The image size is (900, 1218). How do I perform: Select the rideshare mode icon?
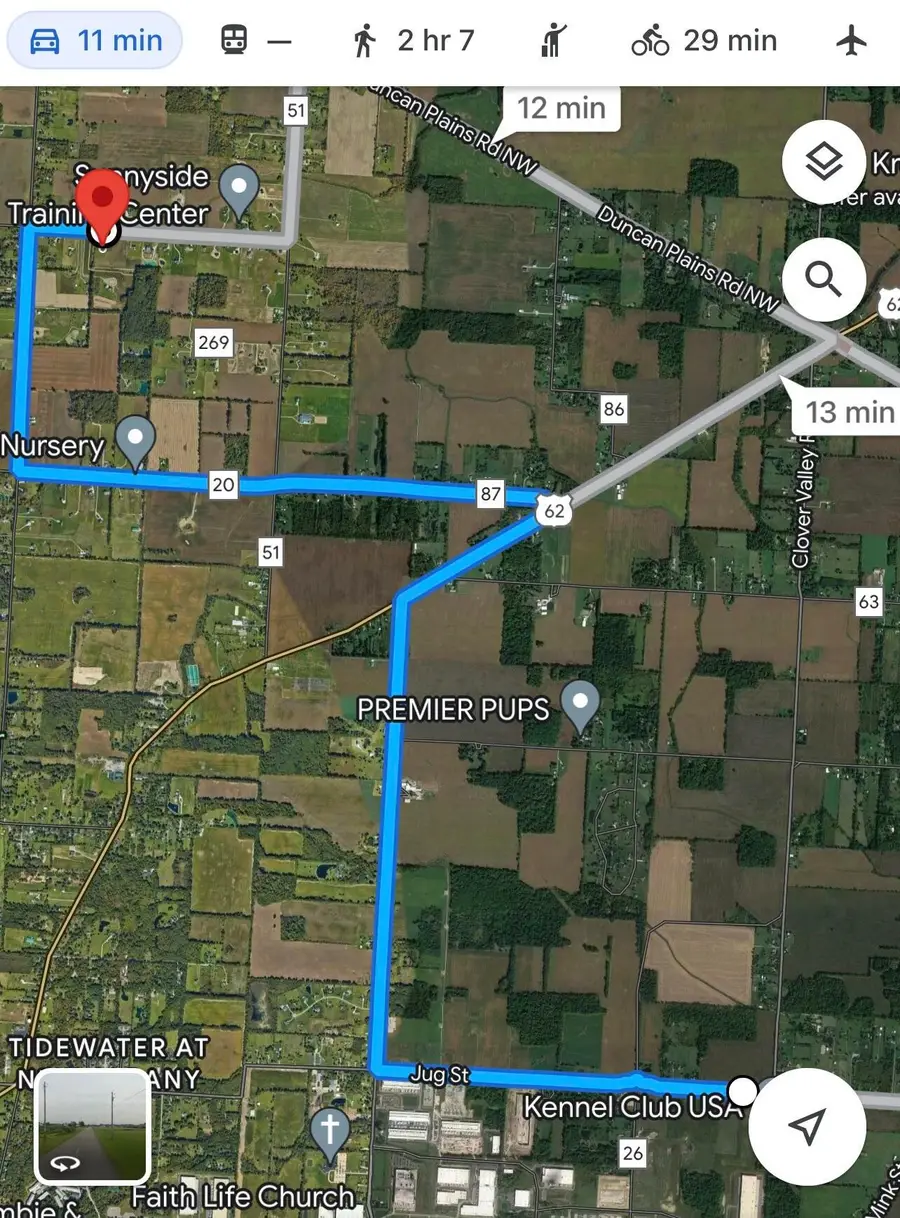(x=551, y=40)
